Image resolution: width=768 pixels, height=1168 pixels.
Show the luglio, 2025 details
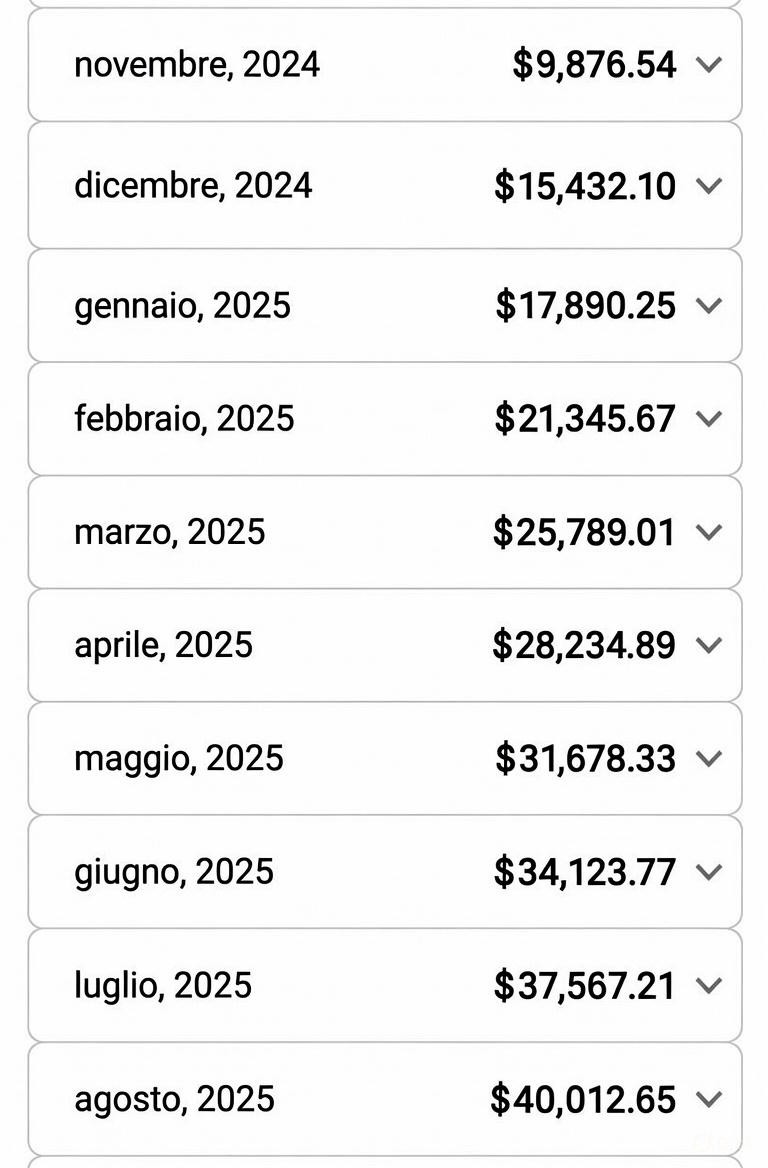[708, 986]
